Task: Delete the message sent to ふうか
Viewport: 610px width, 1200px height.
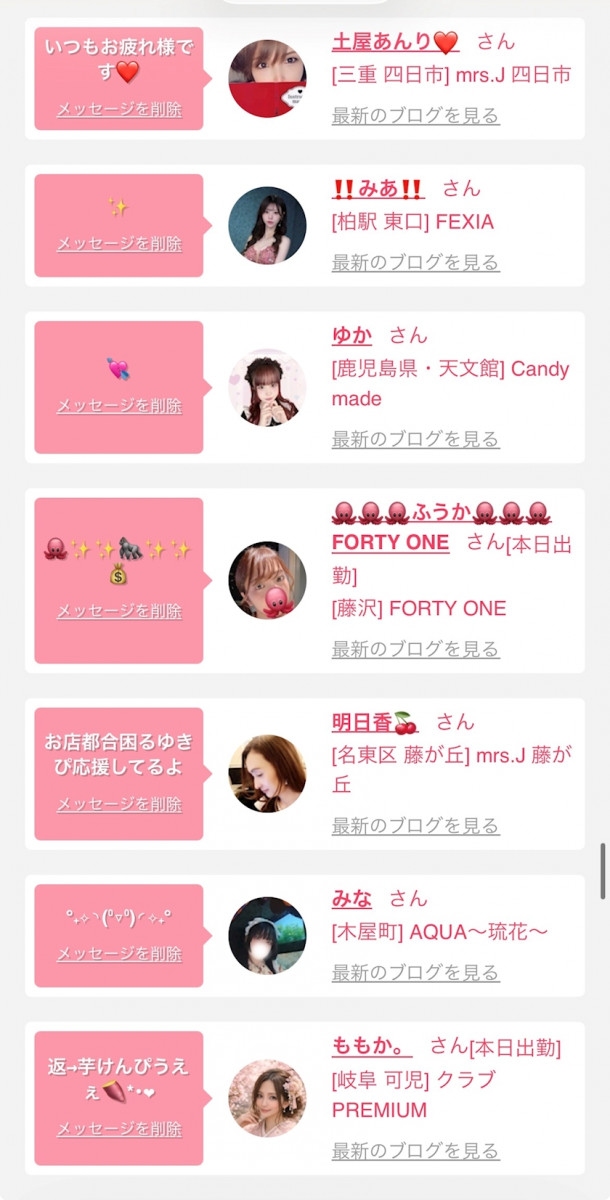Action: [x=119, y=610]
